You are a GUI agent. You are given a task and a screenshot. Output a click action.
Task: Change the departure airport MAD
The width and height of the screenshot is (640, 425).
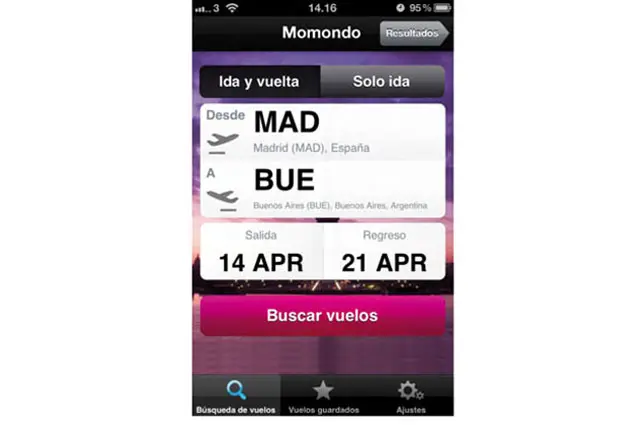point(322,131)
